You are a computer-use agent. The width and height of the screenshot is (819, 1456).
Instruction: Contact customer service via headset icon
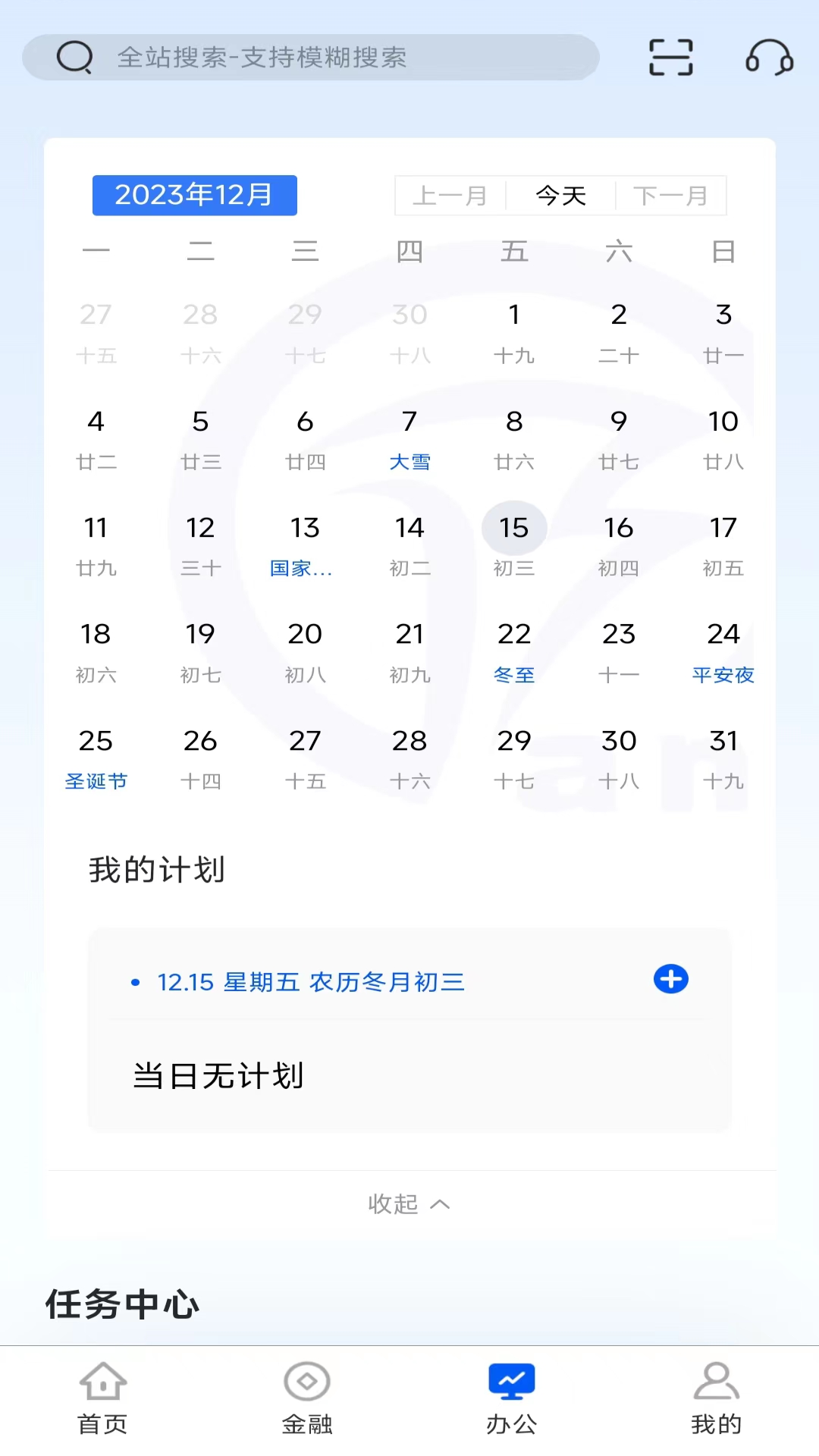click(x=770, y=58)
